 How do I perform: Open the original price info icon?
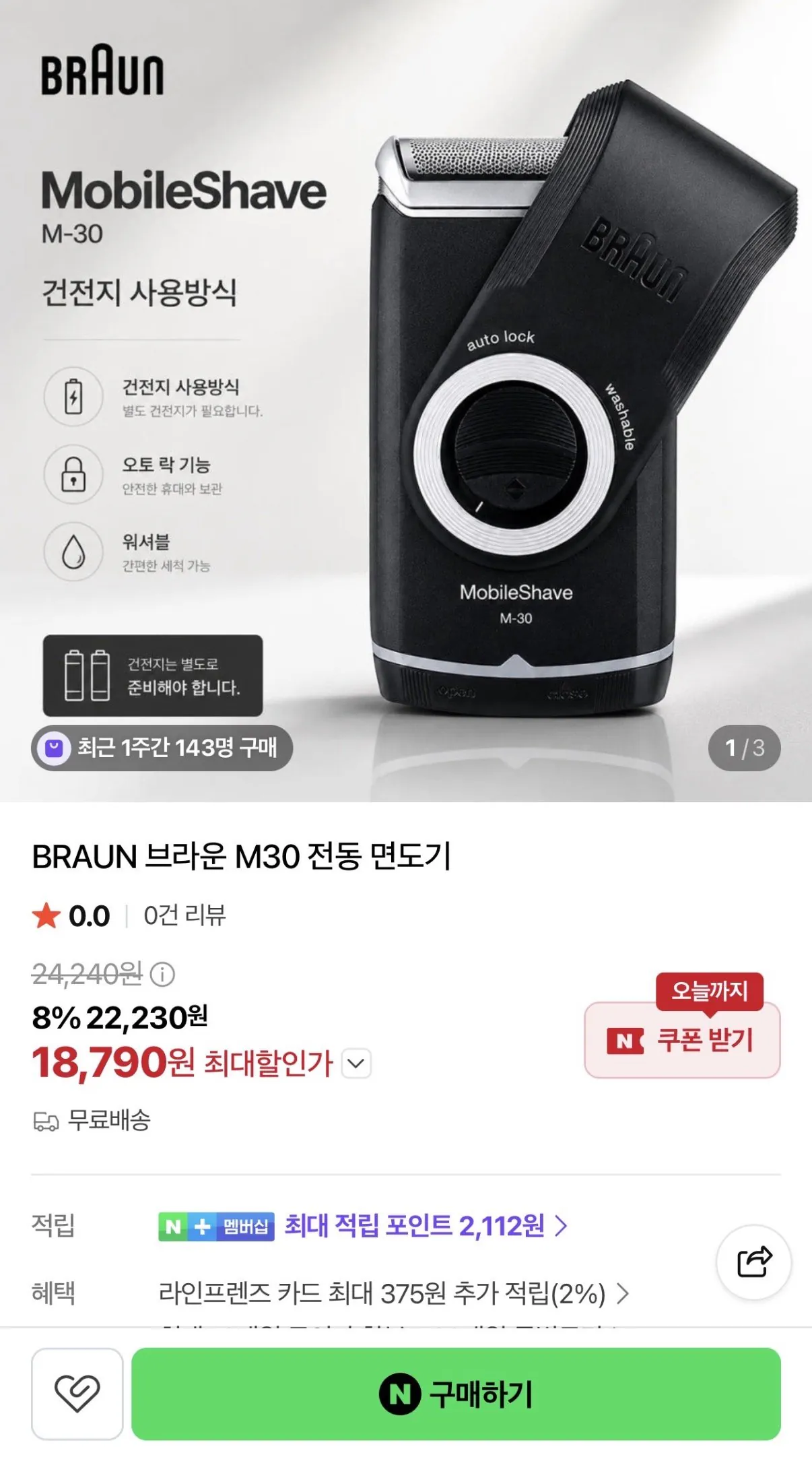pos(162,974)
